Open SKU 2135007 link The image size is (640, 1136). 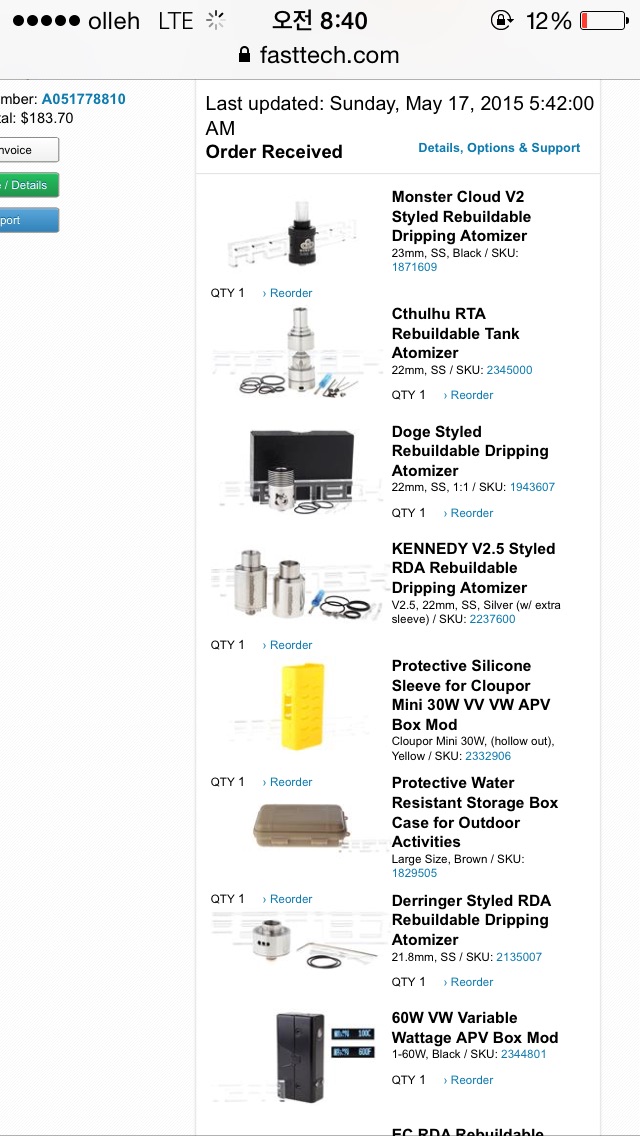[x=518, y=957]
